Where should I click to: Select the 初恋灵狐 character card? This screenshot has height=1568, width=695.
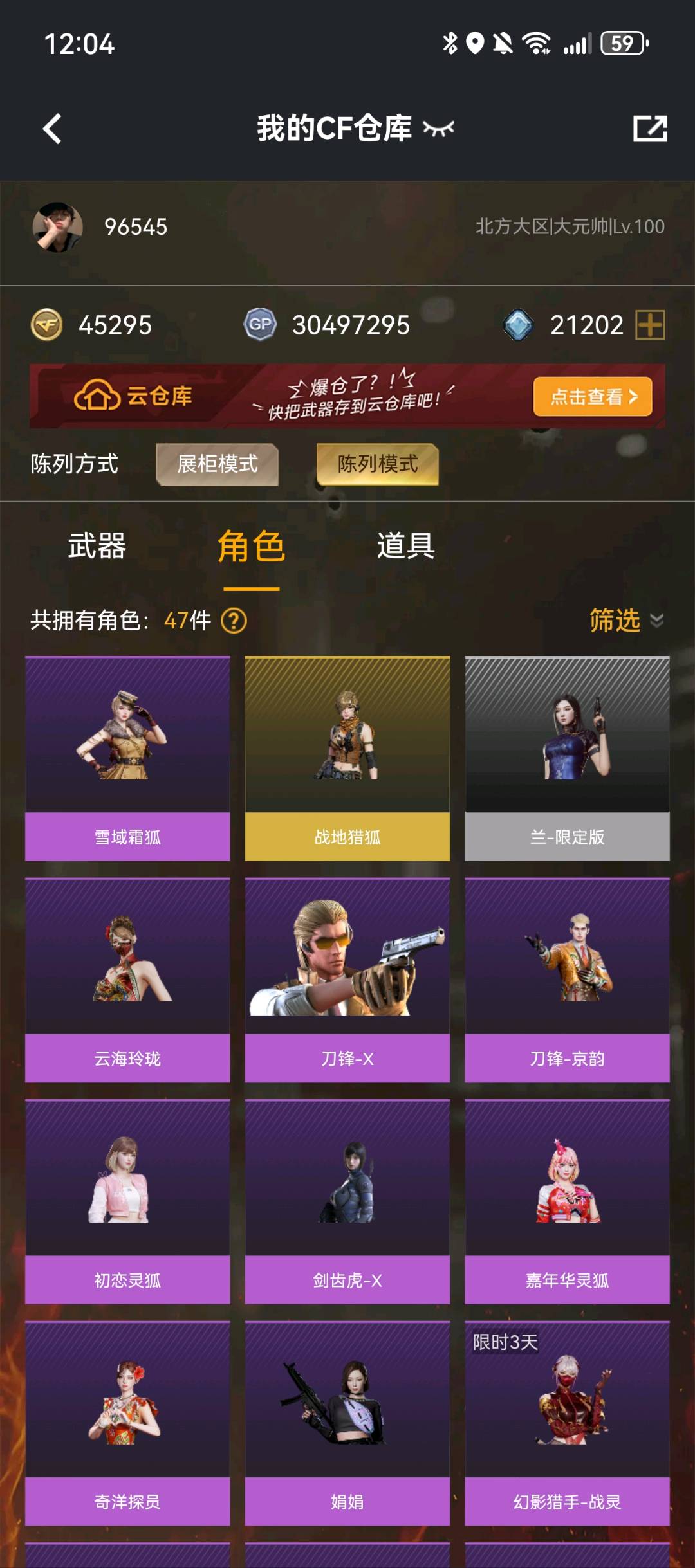pos(127,1201)
